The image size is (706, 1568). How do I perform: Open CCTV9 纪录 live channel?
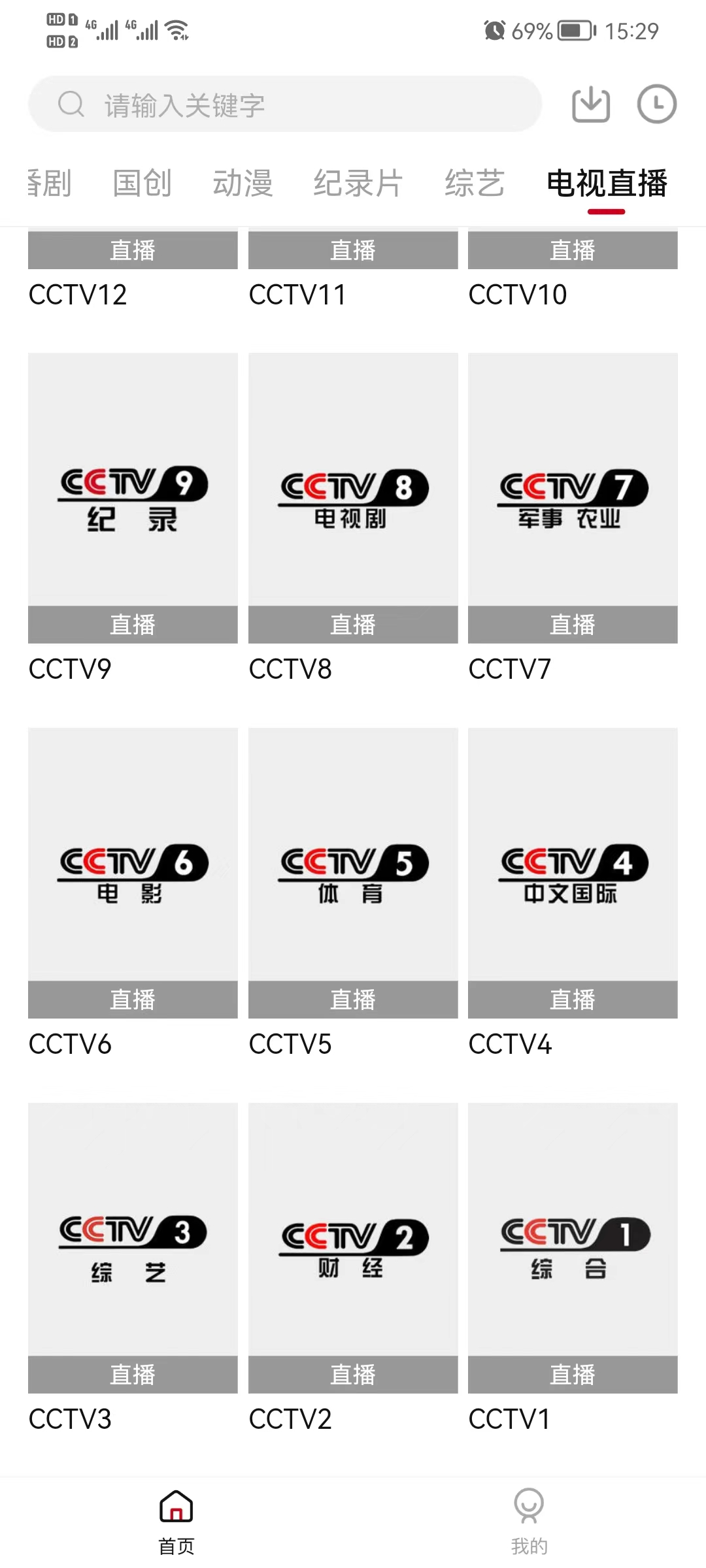tap(133, 498)
